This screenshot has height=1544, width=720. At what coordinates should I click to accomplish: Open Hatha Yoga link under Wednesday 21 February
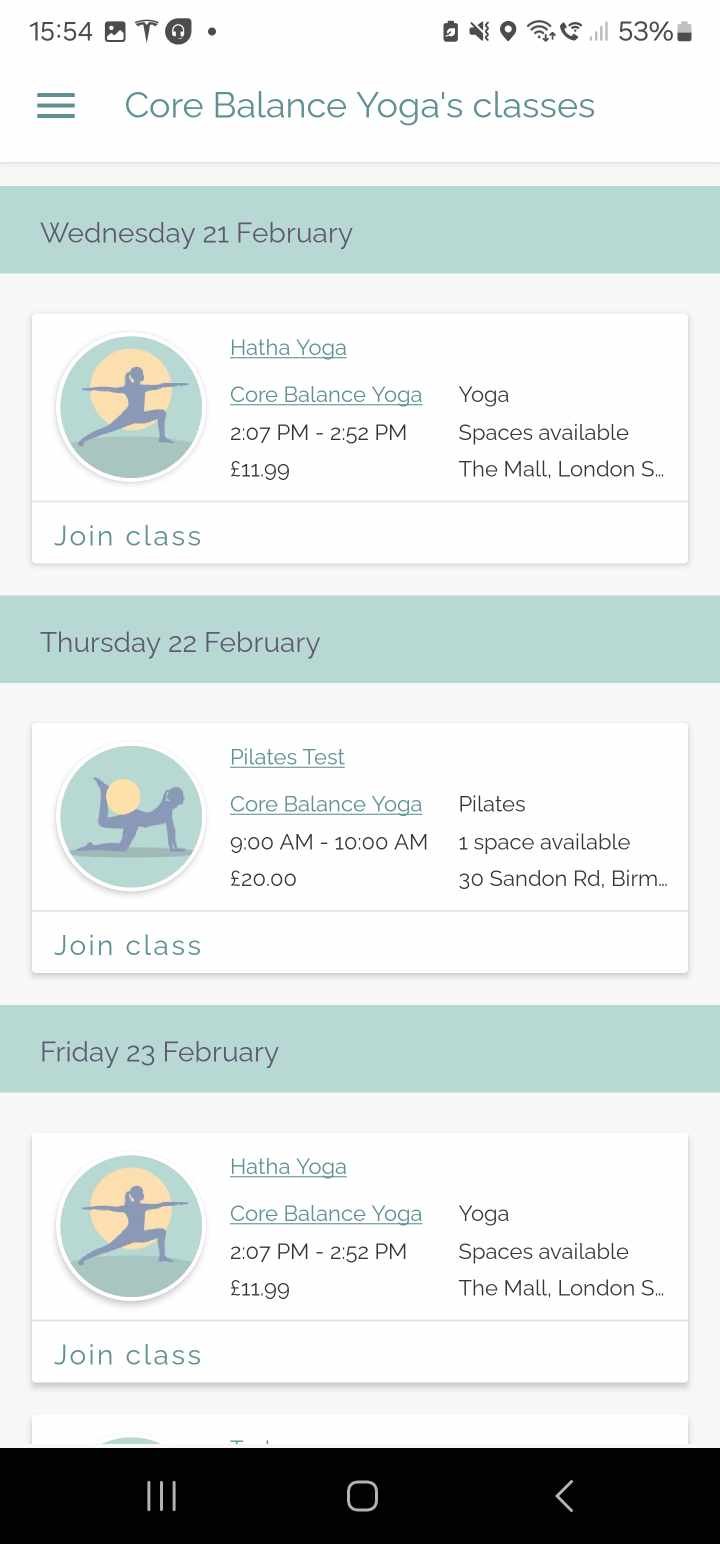click(x=288, y=348)
